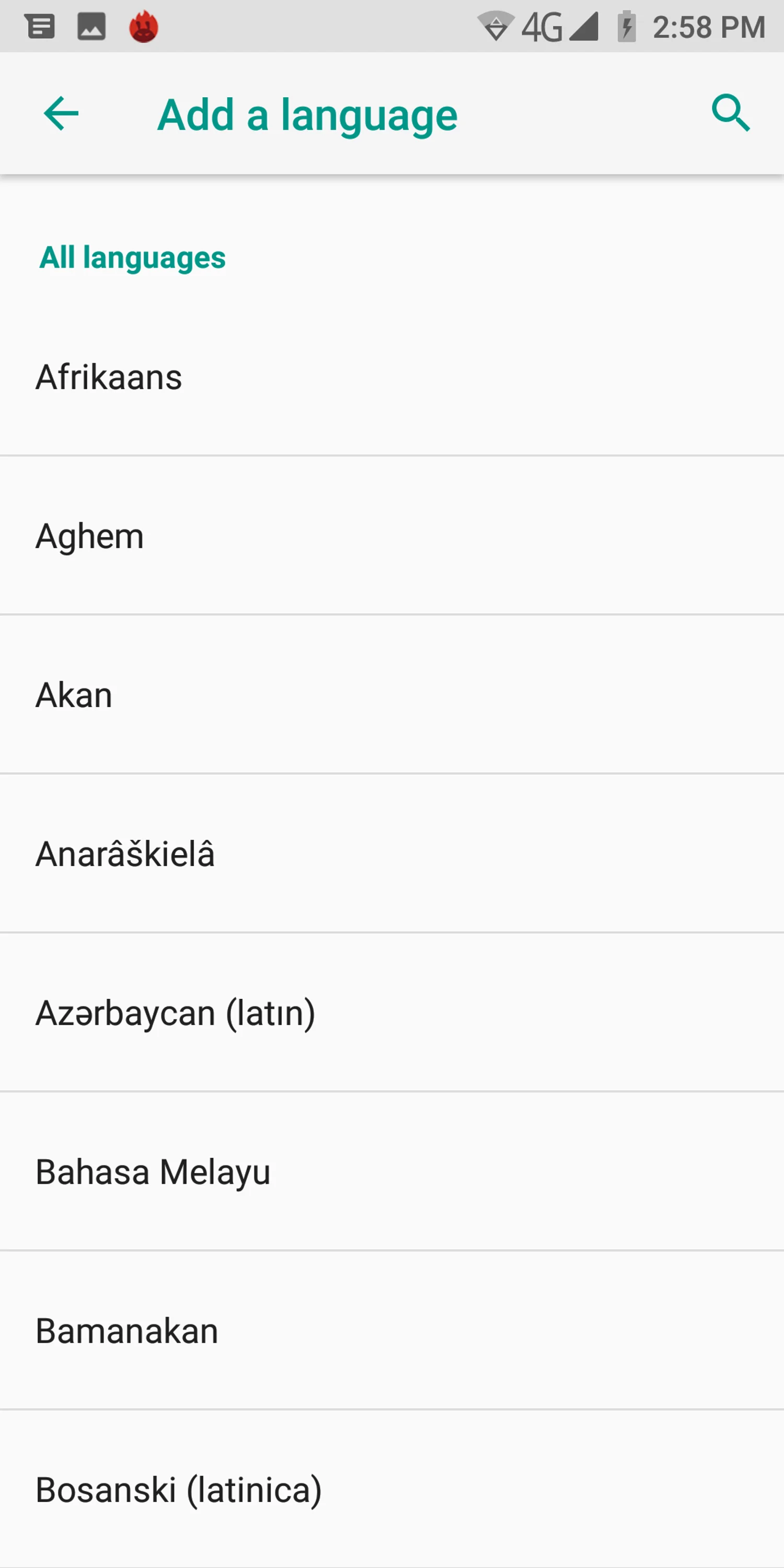
Task: Choose Bahasa Melayu
Action: [392, 1171]
